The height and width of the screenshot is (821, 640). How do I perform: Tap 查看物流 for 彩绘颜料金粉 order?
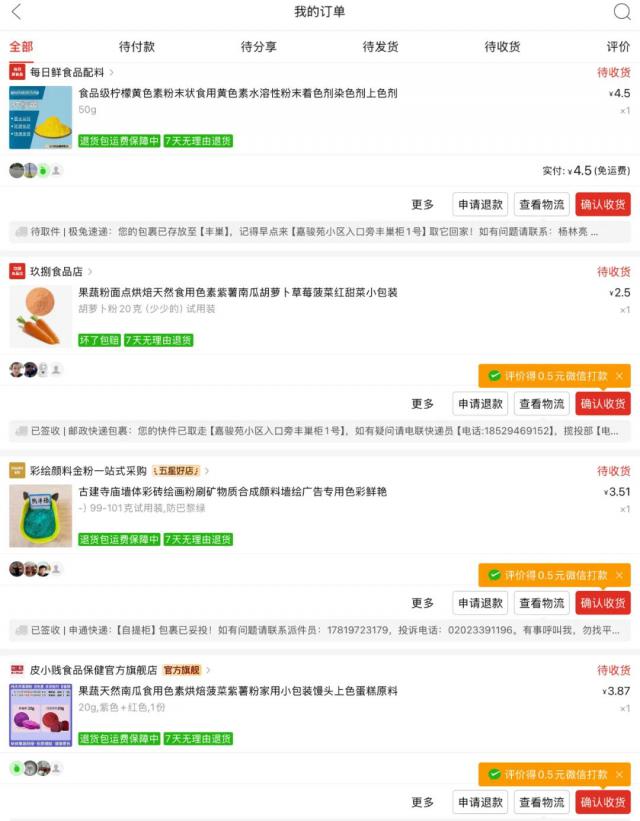tap(541, 603)
